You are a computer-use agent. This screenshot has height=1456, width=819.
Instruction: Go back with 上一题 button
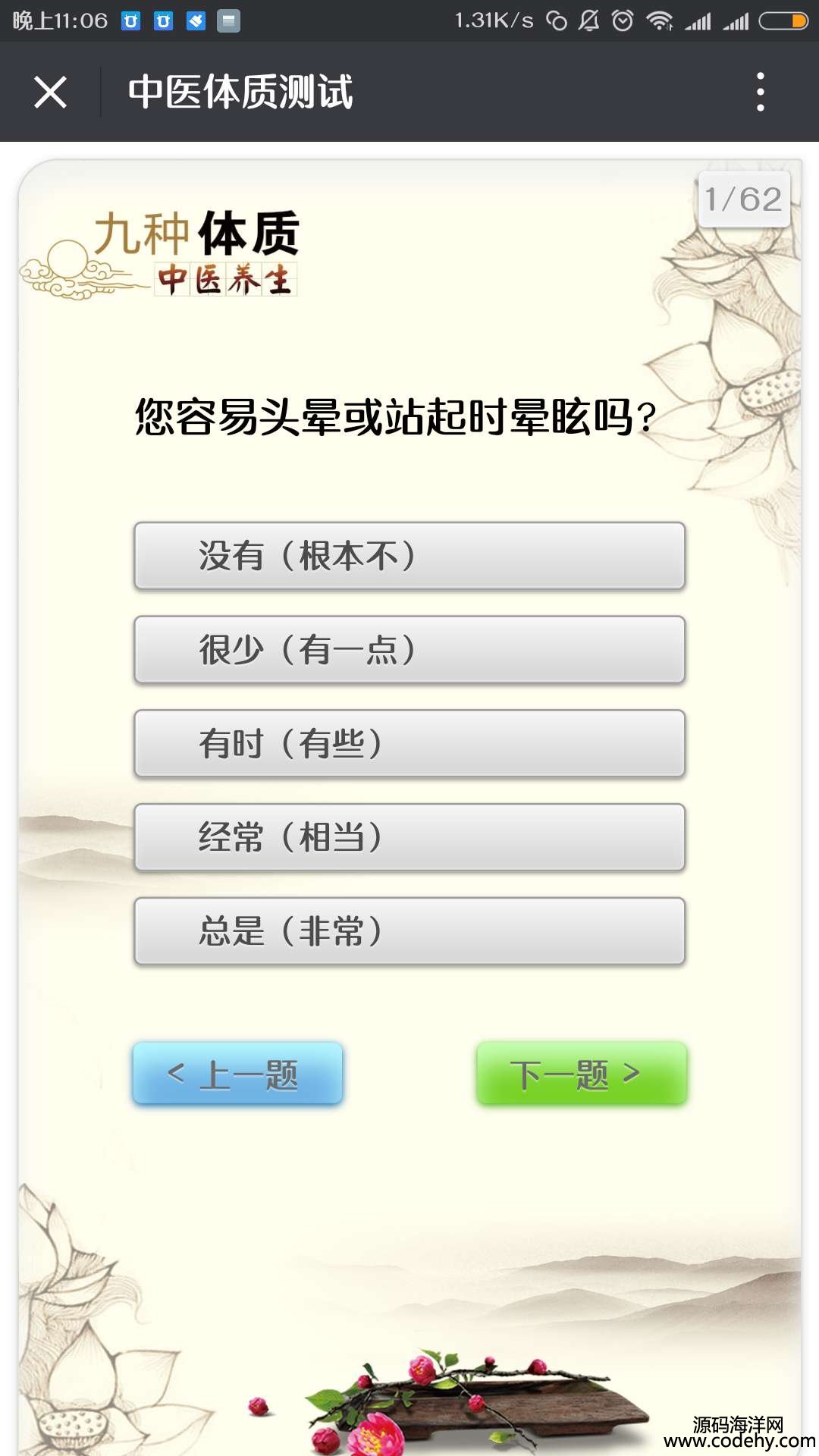pos(237,1074)
